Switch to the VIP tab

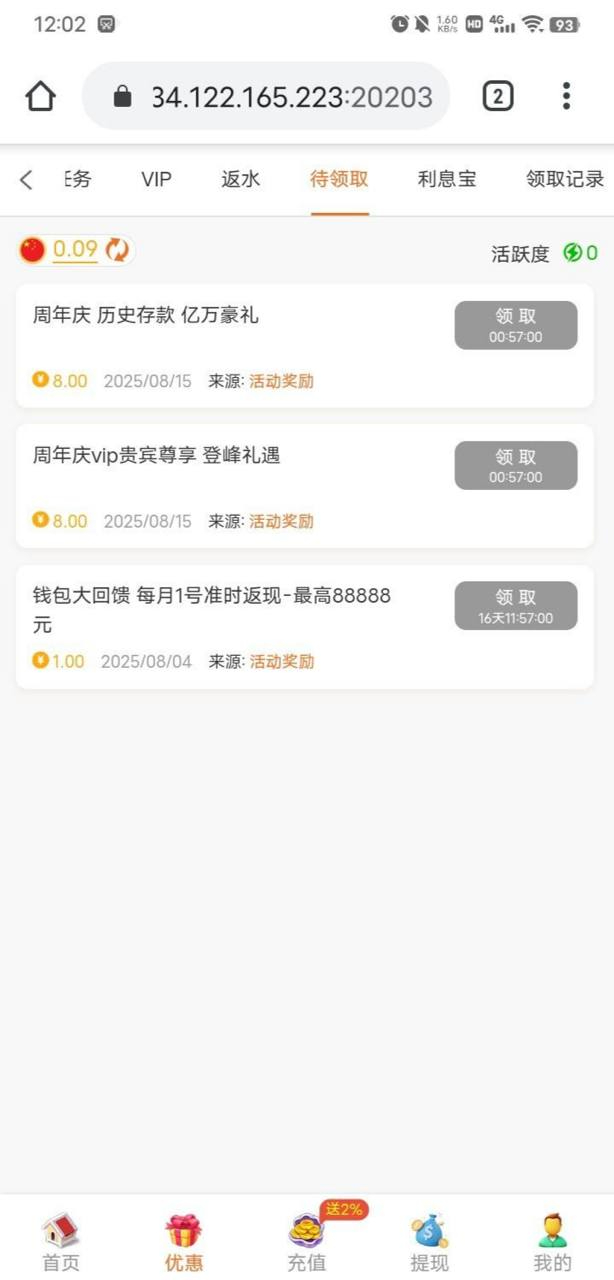pyautogui.click(x=156, y=179)
